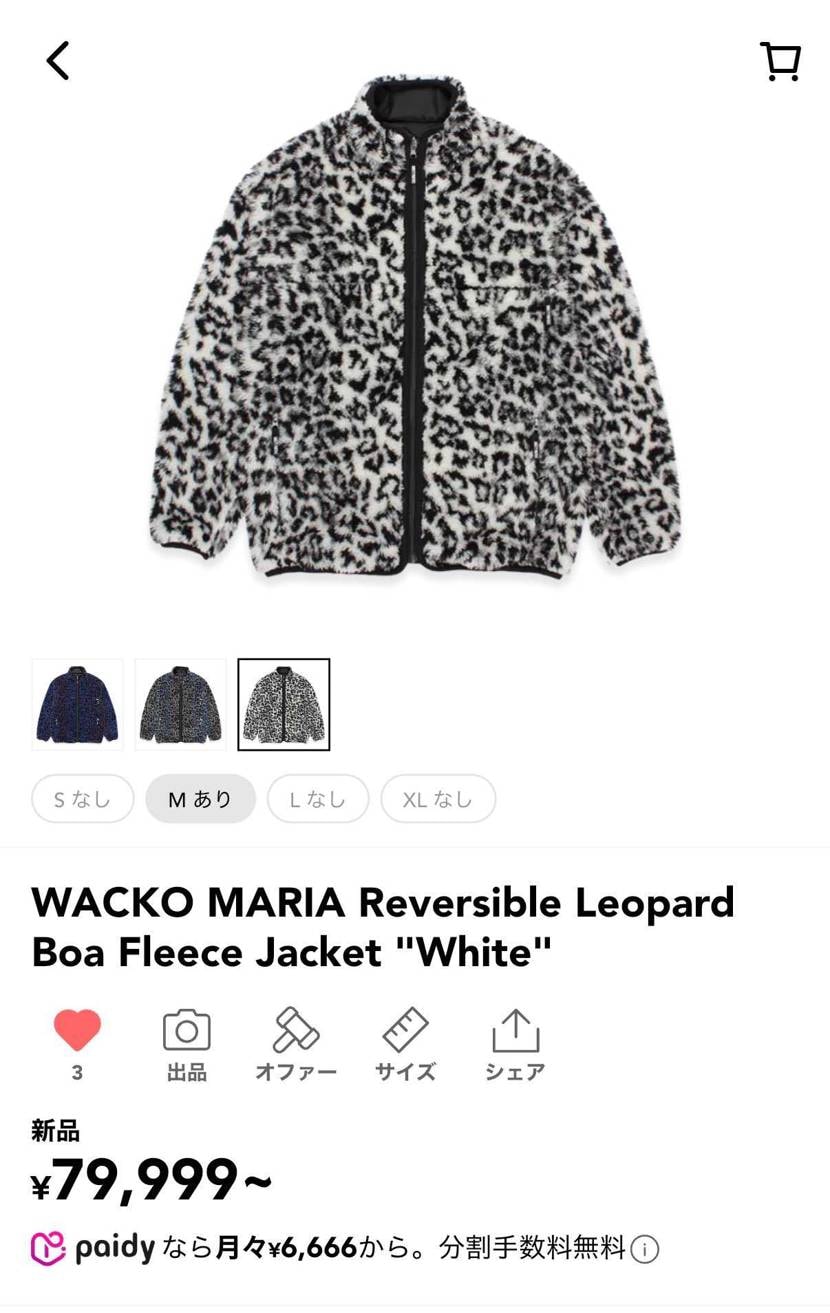Tap 出品 to list this item
This screenshot has width=830, height=1313.
tap(186, 1044)
